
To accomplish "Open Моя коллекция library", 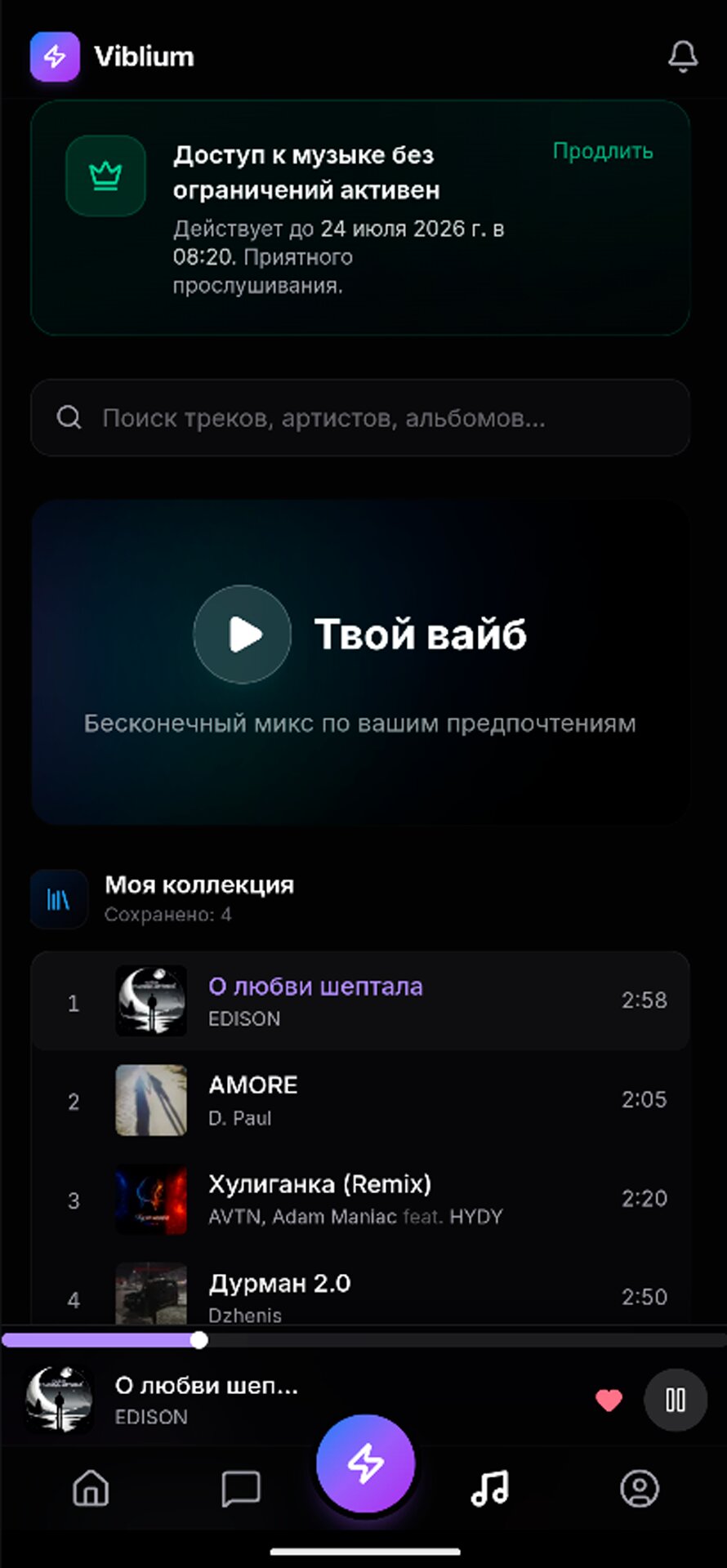I will [198, 898].
